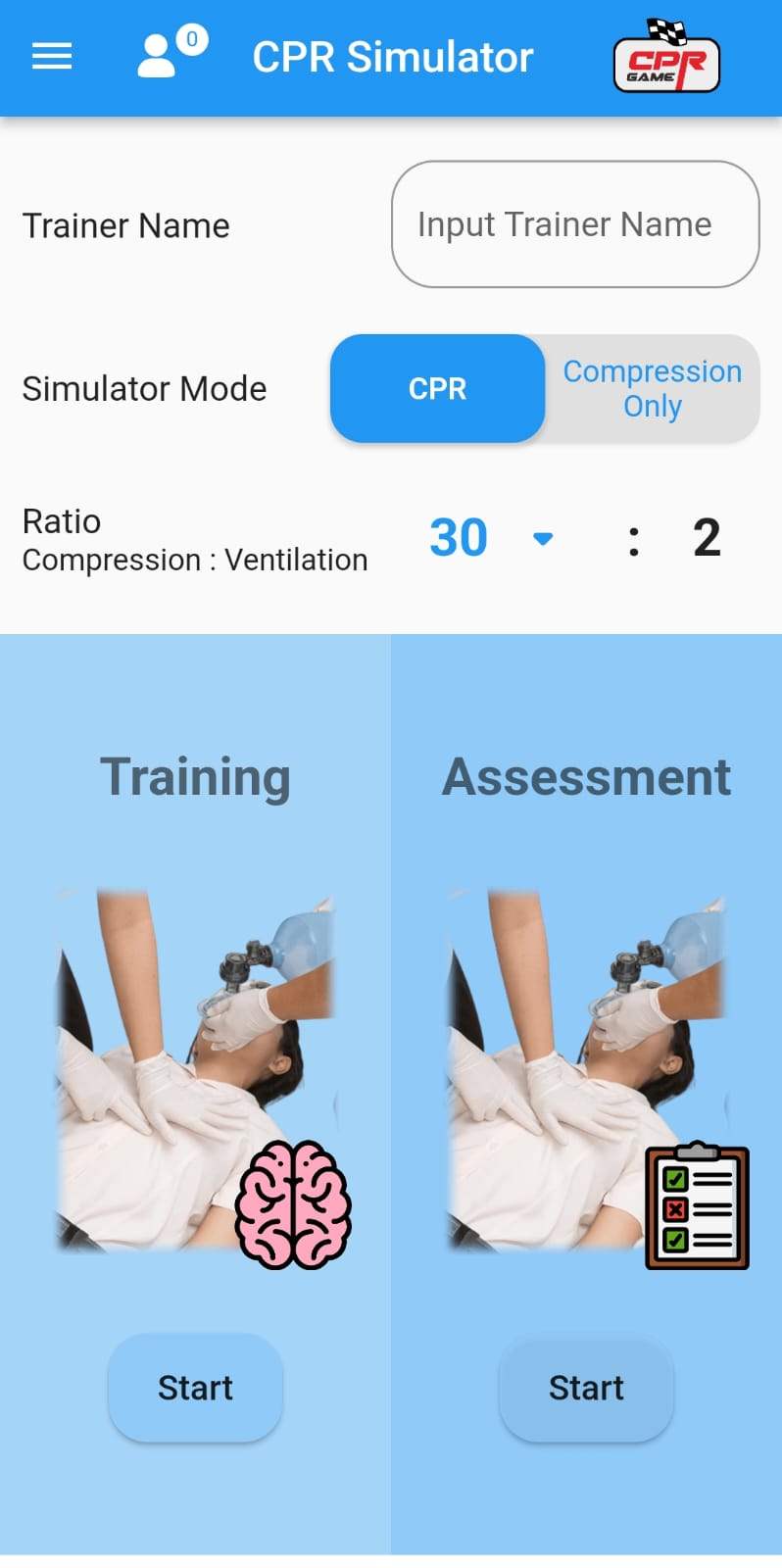Select CPR simulator mode
Image resolution: width=782 pixels, height=1568 pixels.
pyautogui.click(x=437, y=389)
